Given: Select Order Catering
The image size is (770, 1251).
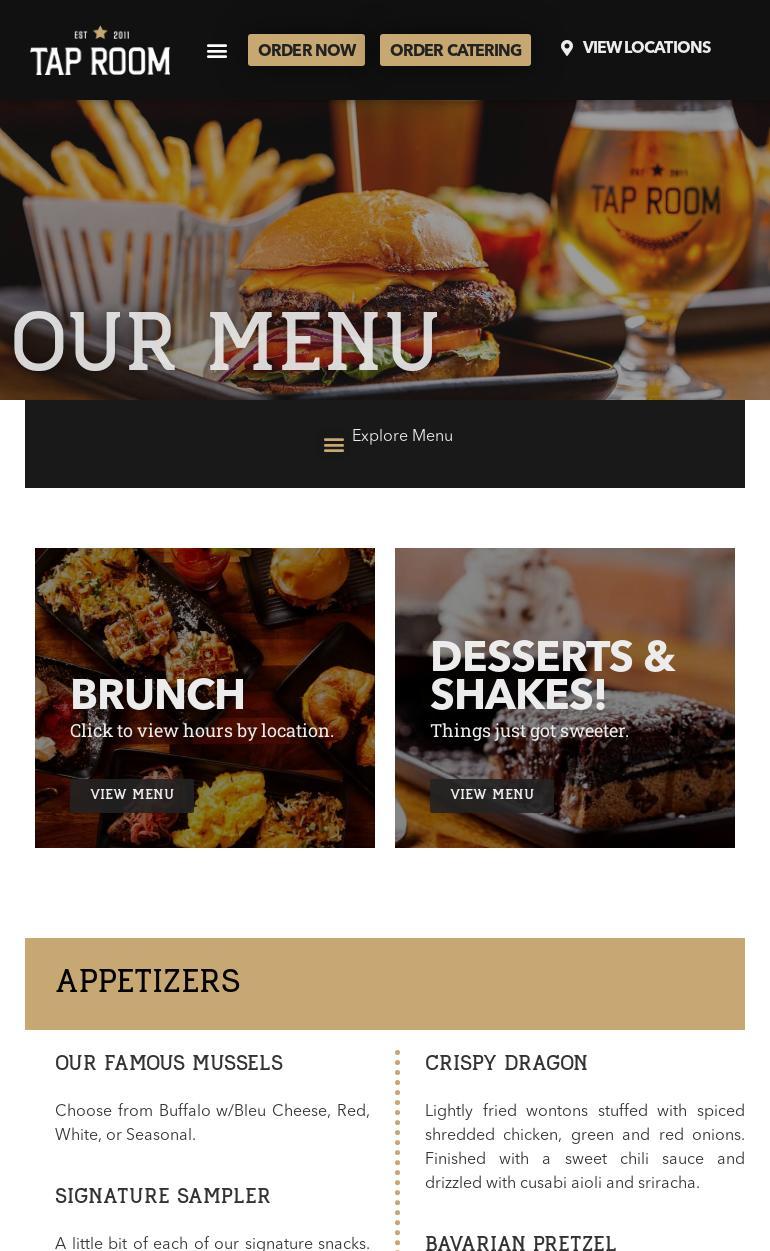Looking at the screenshot, I should (x=455, y=50).
